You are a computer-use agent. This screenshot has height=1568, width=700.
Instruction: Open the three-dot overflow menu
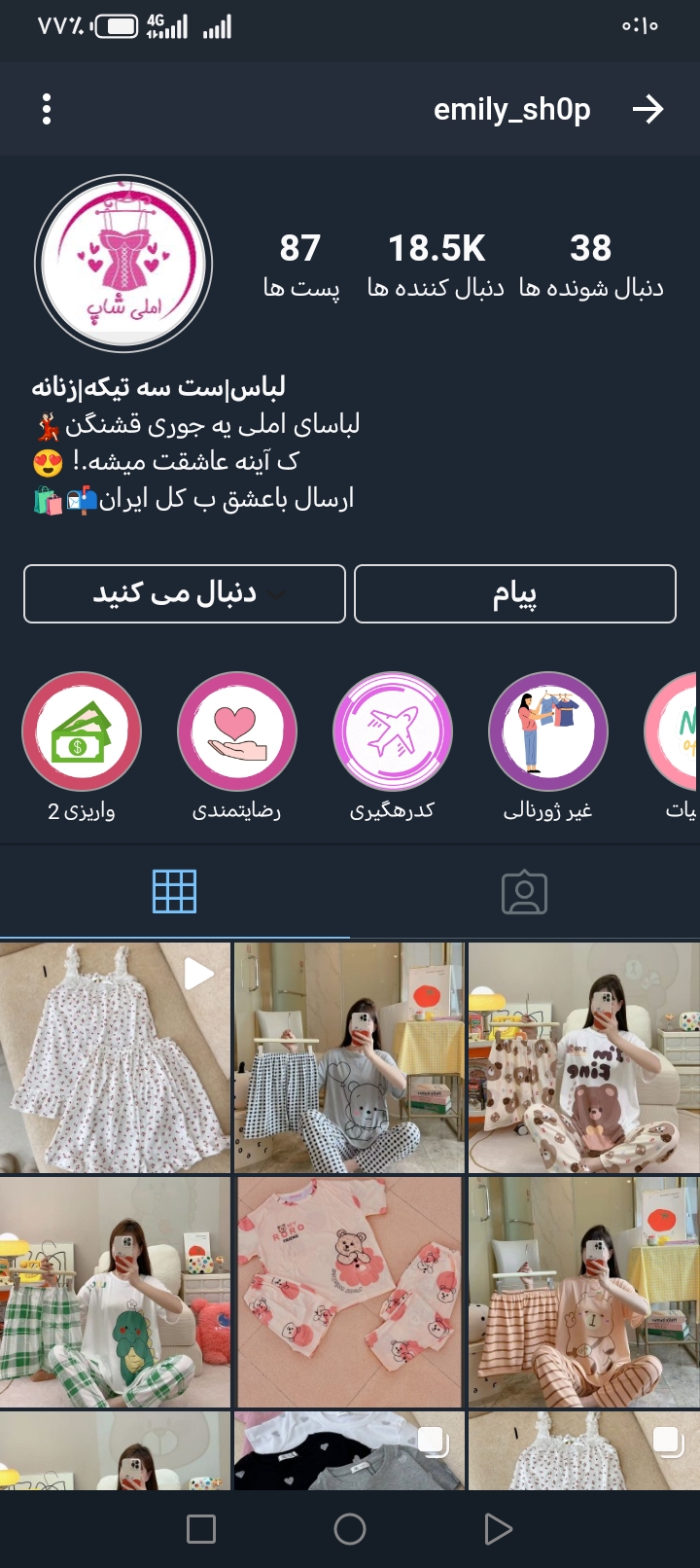[x=47, y=110]
